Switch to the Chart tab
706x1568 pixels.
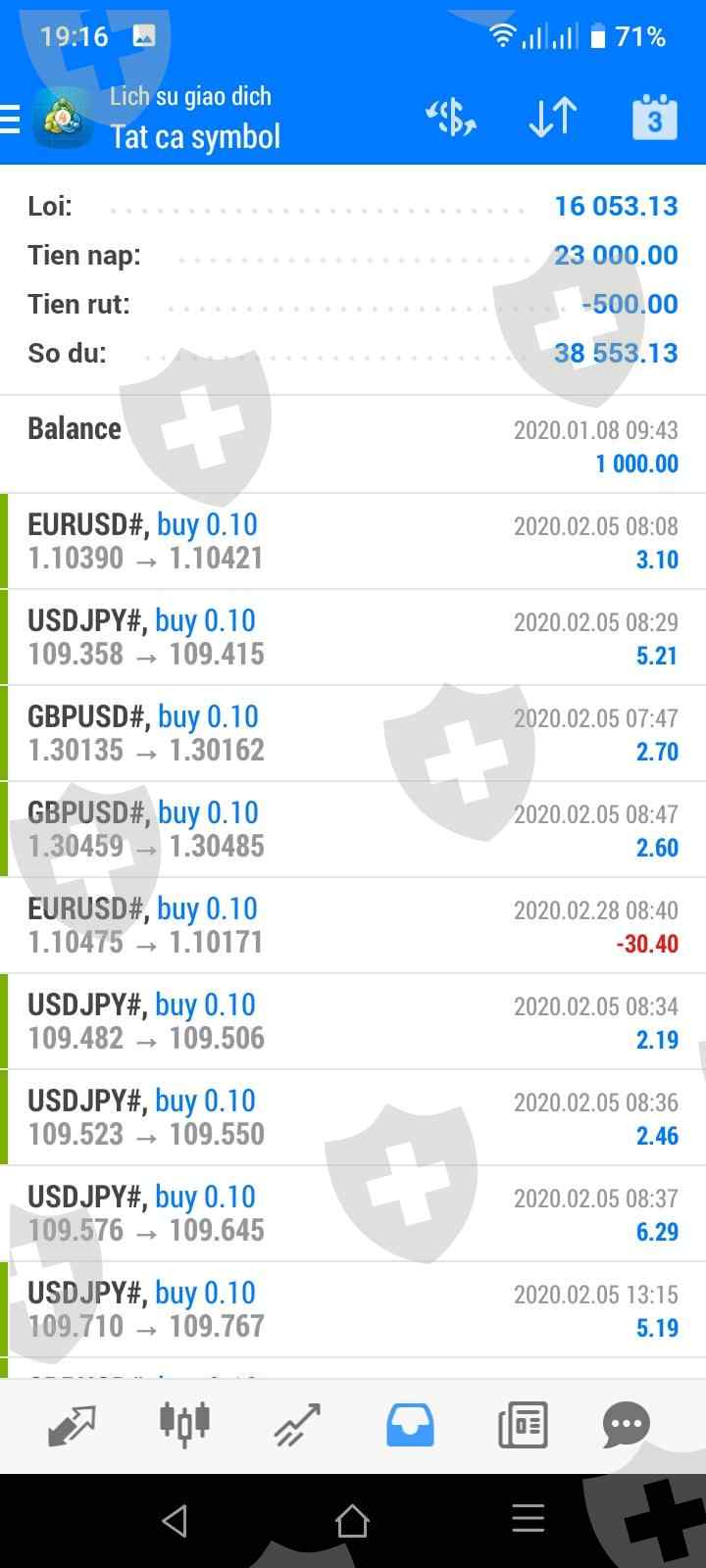tap(184, 1425)
